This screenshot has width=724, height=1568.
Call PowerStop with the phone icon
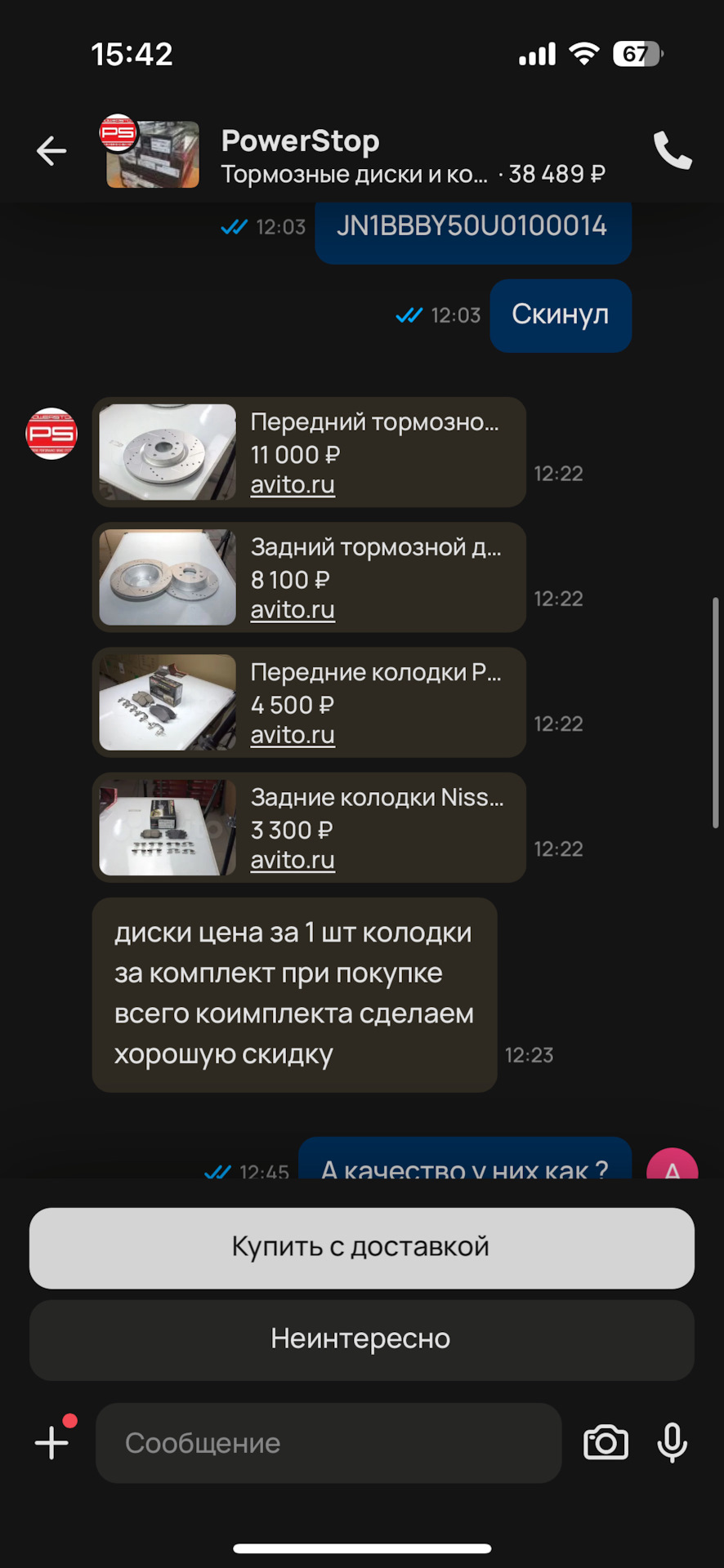[673, 151]
